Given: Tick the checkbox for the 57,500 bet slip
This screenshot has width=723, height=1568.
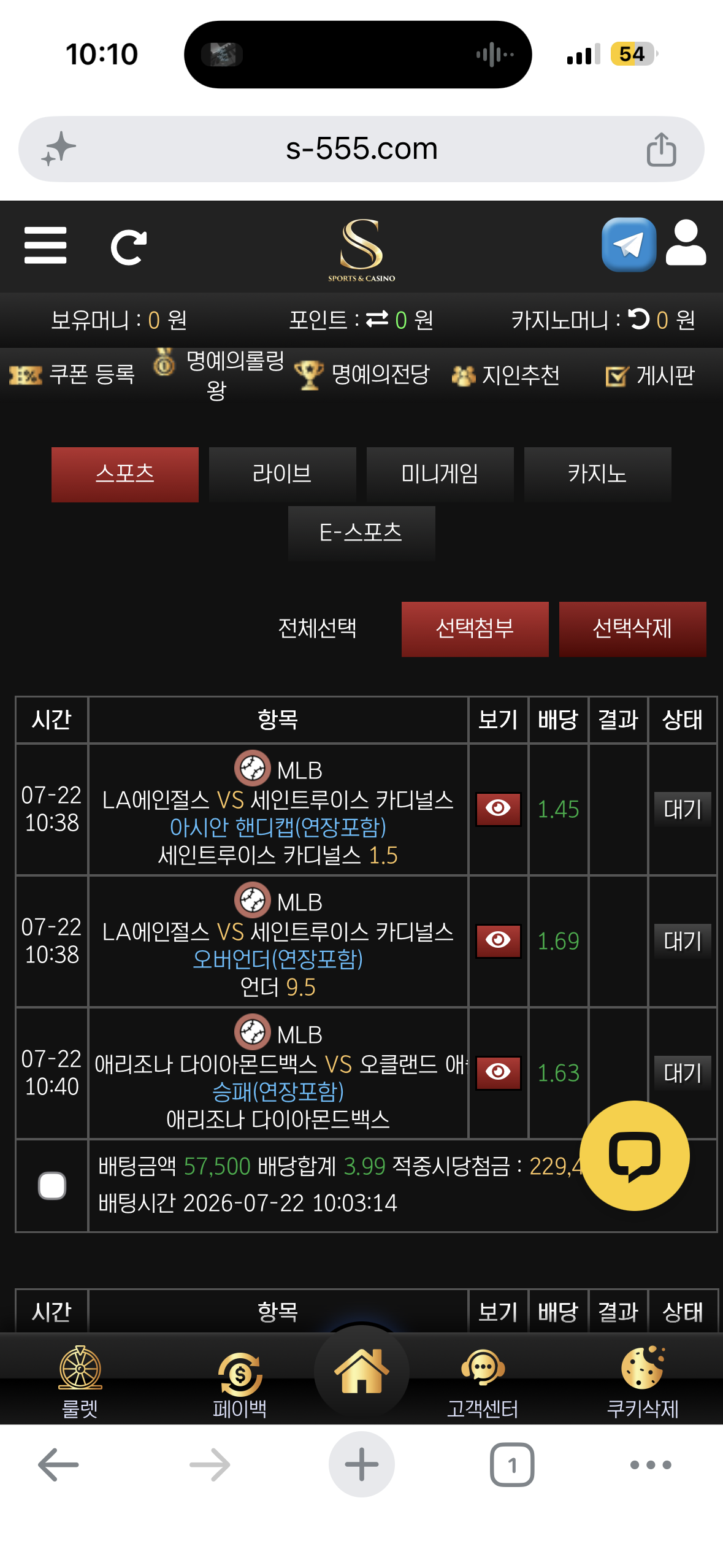Looking at the screenshot, I should [52, 1185].
